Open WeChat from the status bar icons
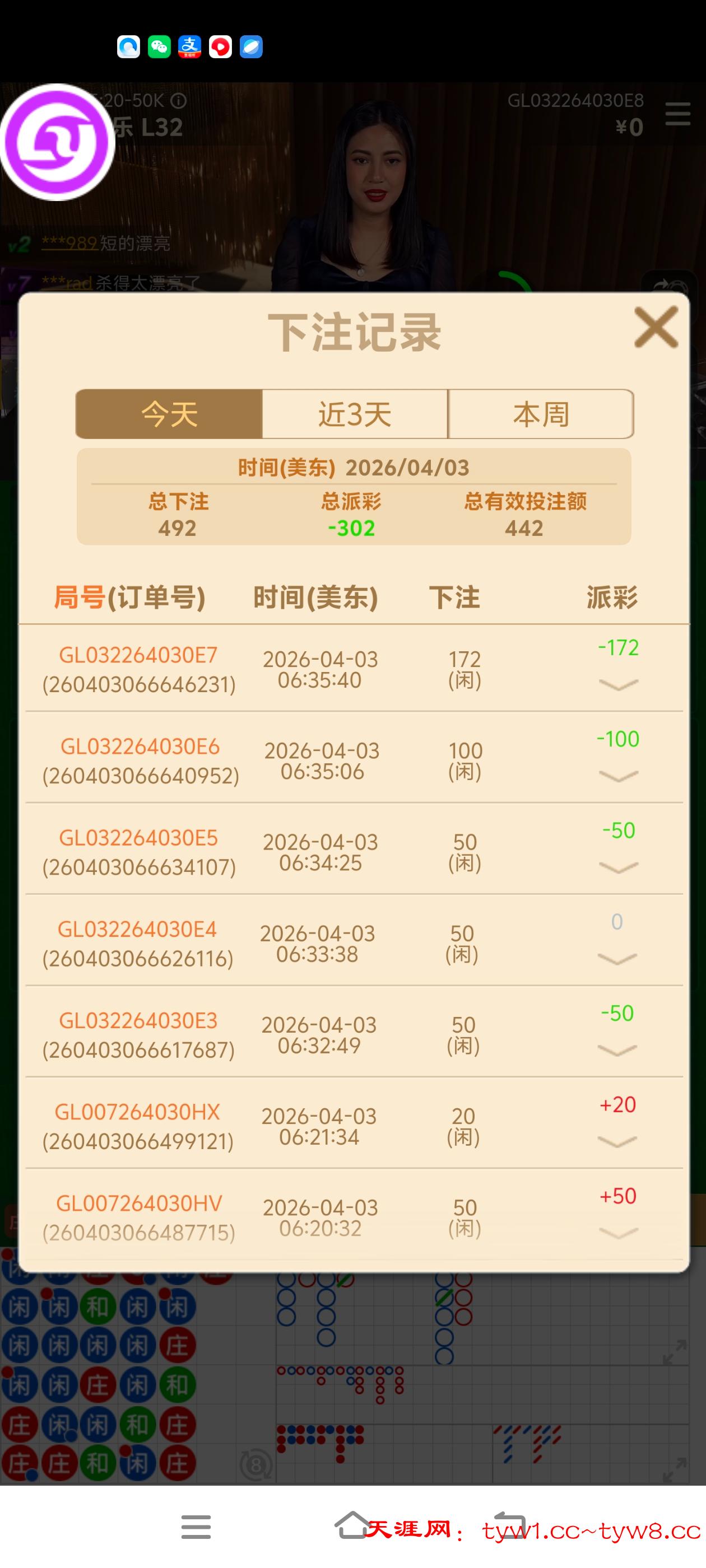 (160, 47)
